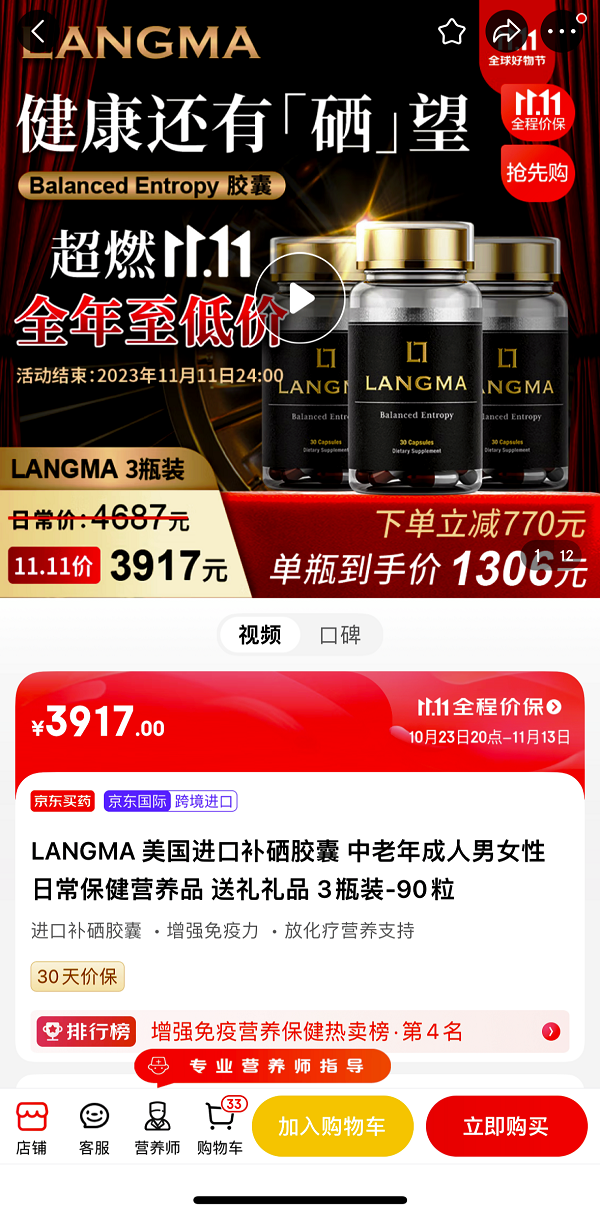Switch to the 视频 tab
This screenshot has width=600, height=1216.
tap(260, 635)
